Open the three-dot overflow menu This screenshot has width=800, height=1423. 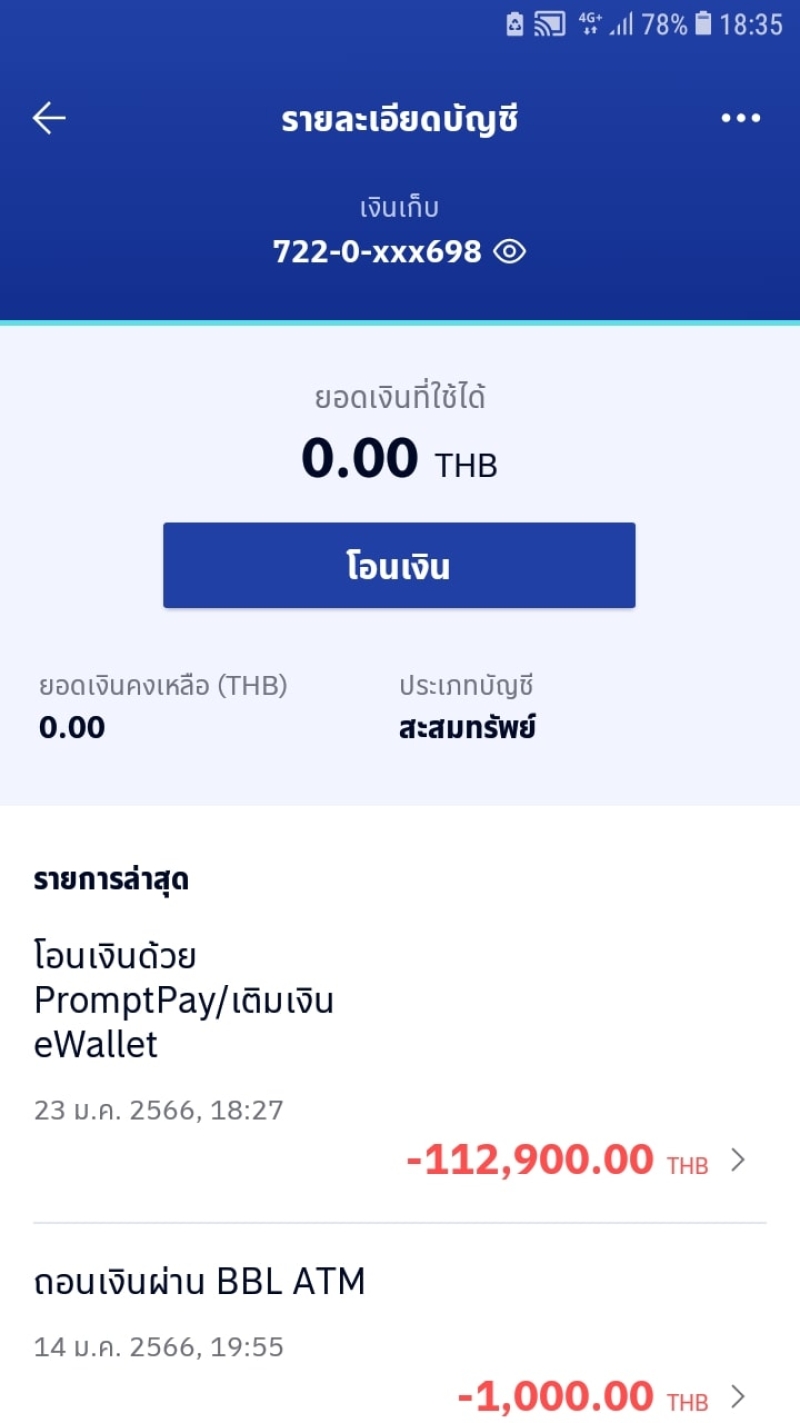740,119
